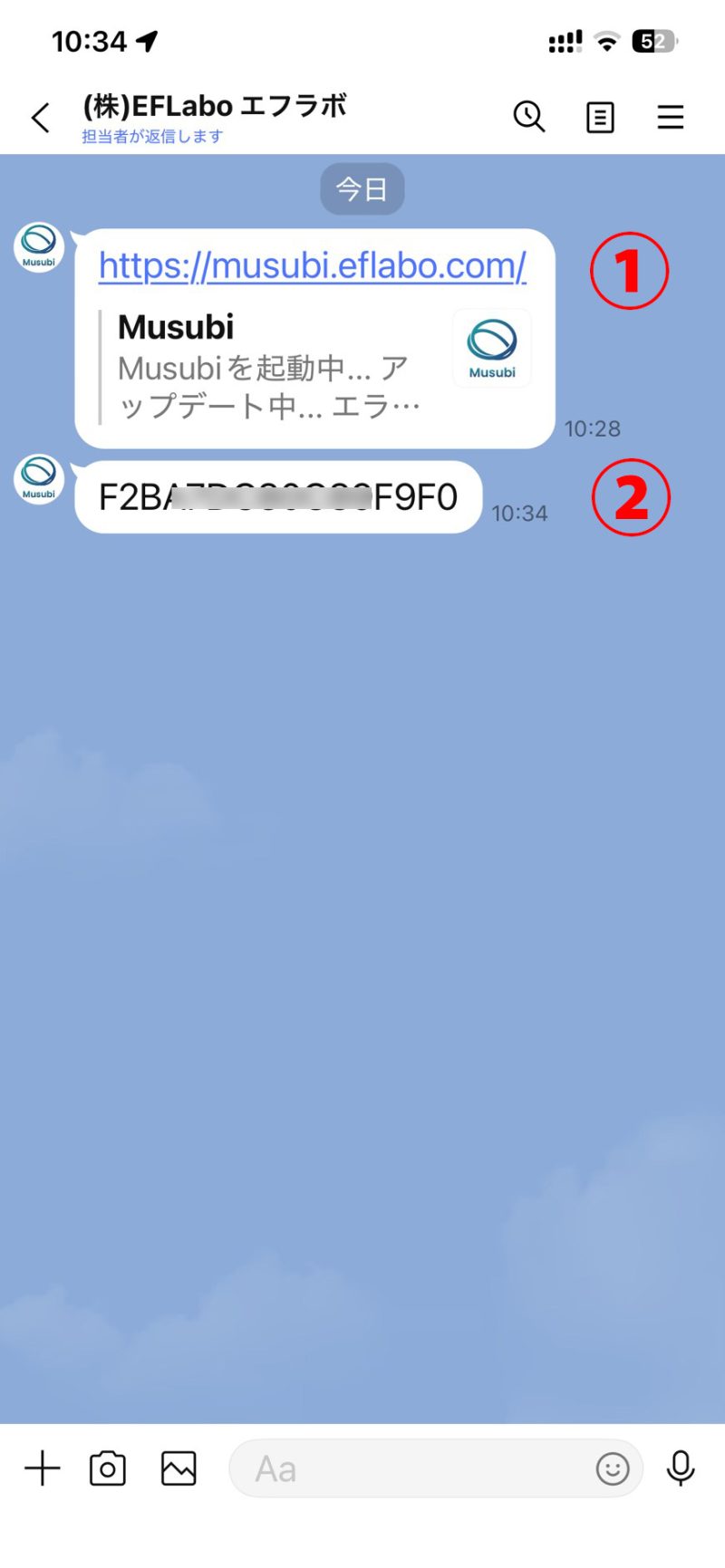The height and width of the screenshot is (1568, 725).
Task: Open the chat hamburger menu
Action: point(671,118)
